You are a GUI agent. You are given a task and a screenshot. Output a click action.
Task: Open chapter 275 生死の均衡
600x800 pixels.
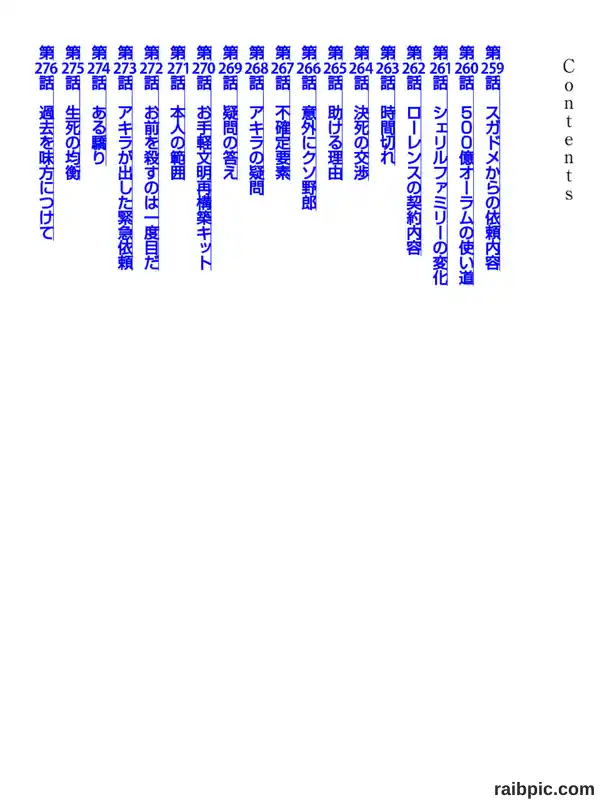tap(72, 113)
